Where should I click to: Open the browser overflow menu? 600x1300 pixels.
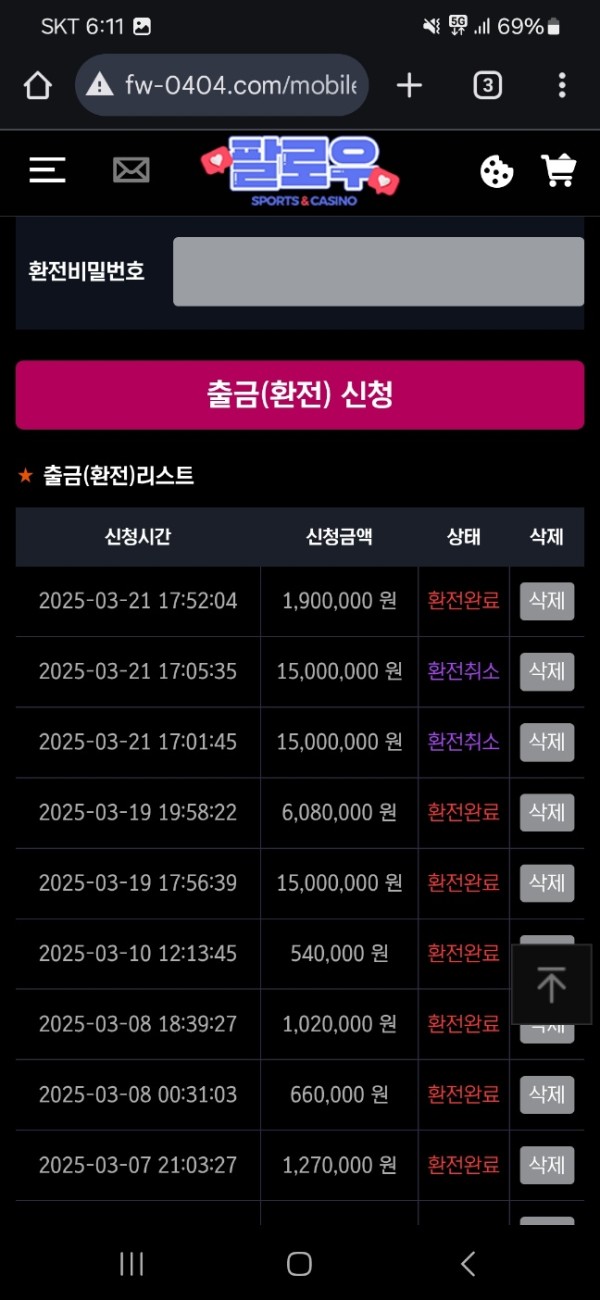click(562, 86)
